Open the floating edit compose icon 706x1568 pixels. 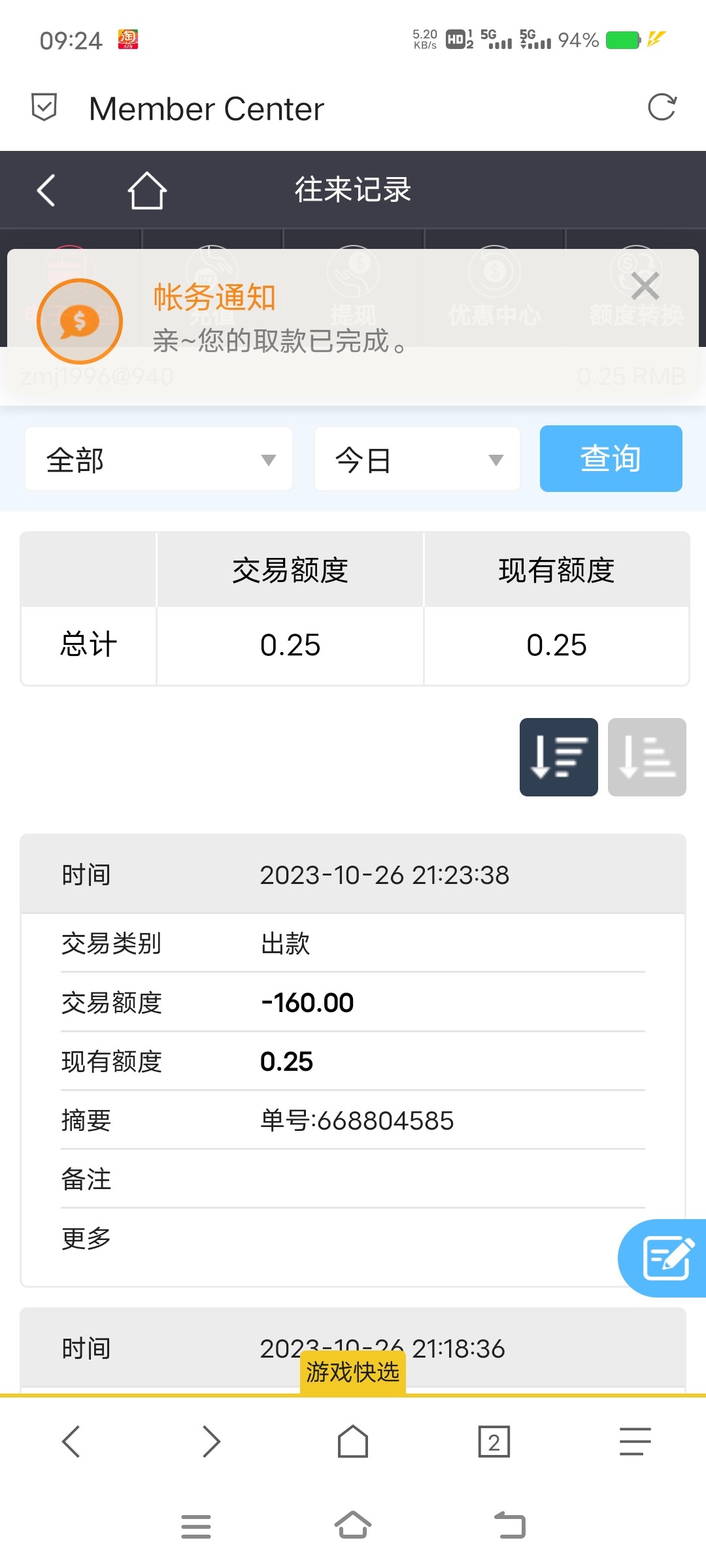(x=664, y=1257)
